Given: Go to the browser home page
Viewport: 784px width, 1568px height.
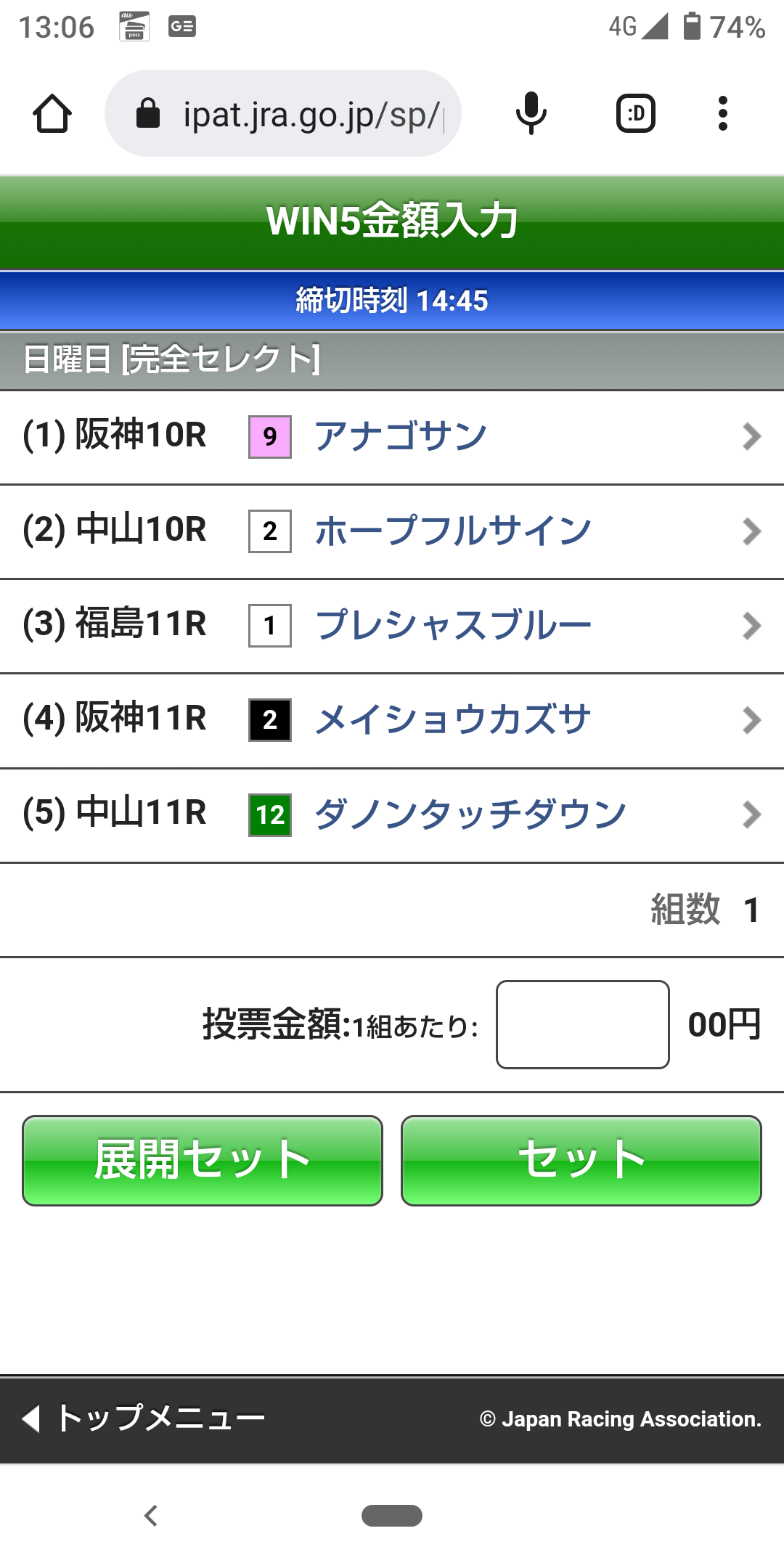Looking at the screenshot, I should pos(52,114).
